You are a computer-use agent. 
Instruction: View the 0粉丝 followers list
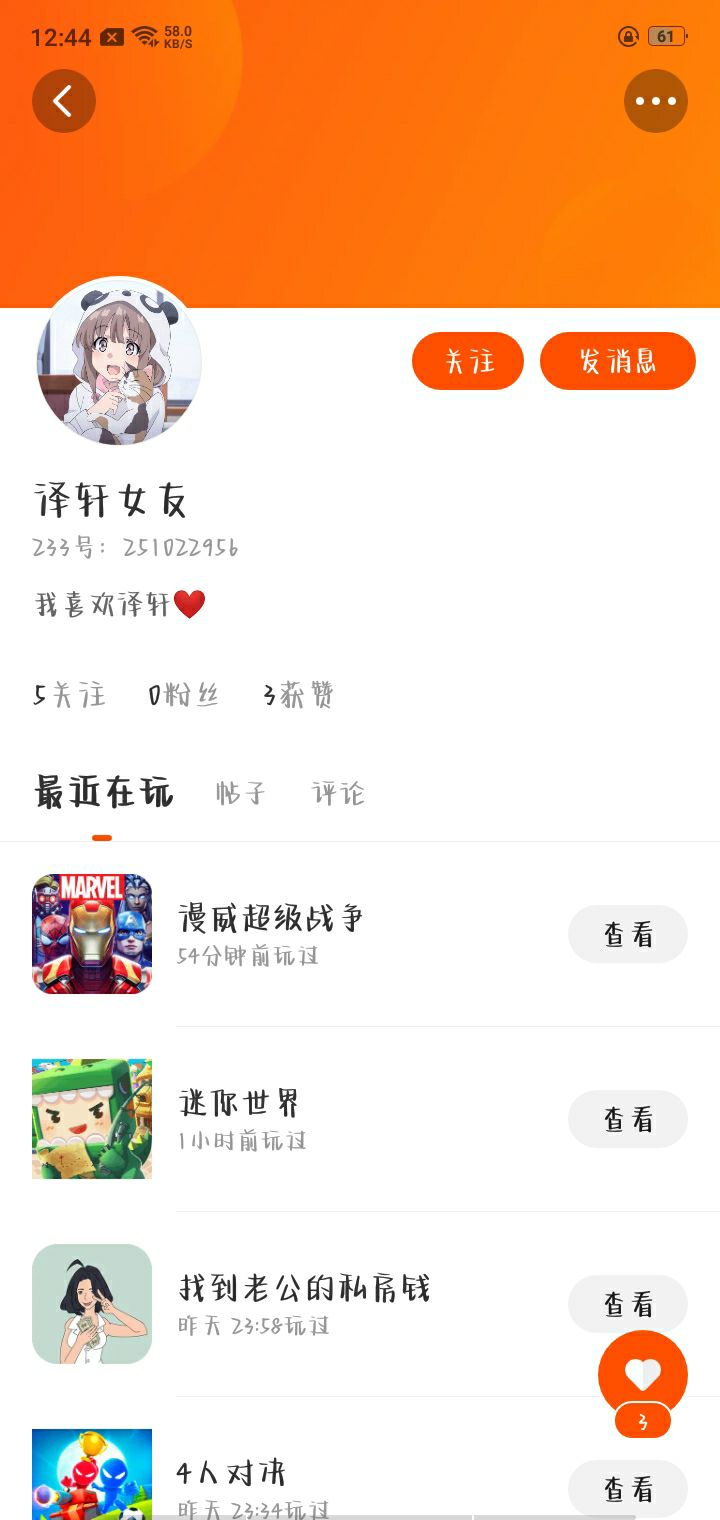pos(184,695)
